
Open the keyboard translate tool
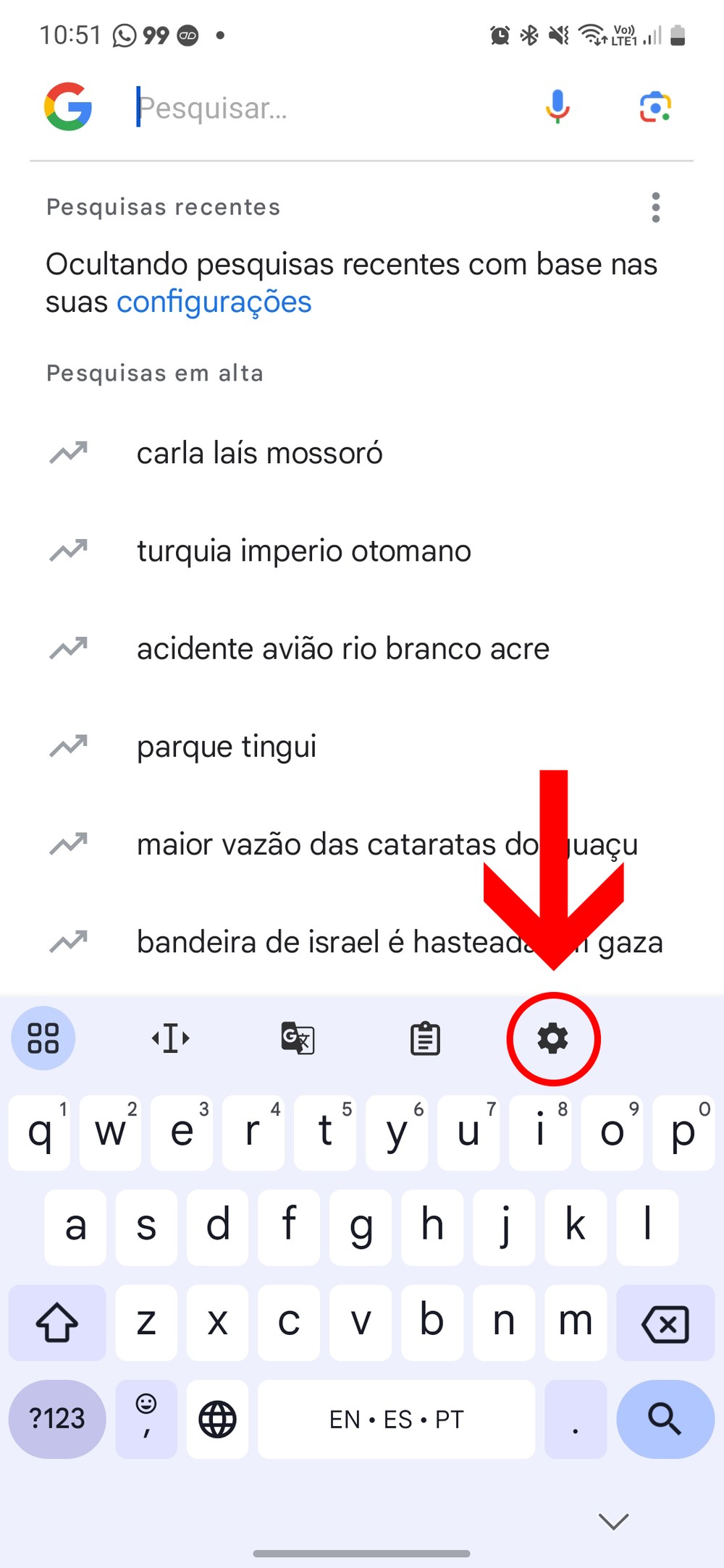[x=298, y=1038]
